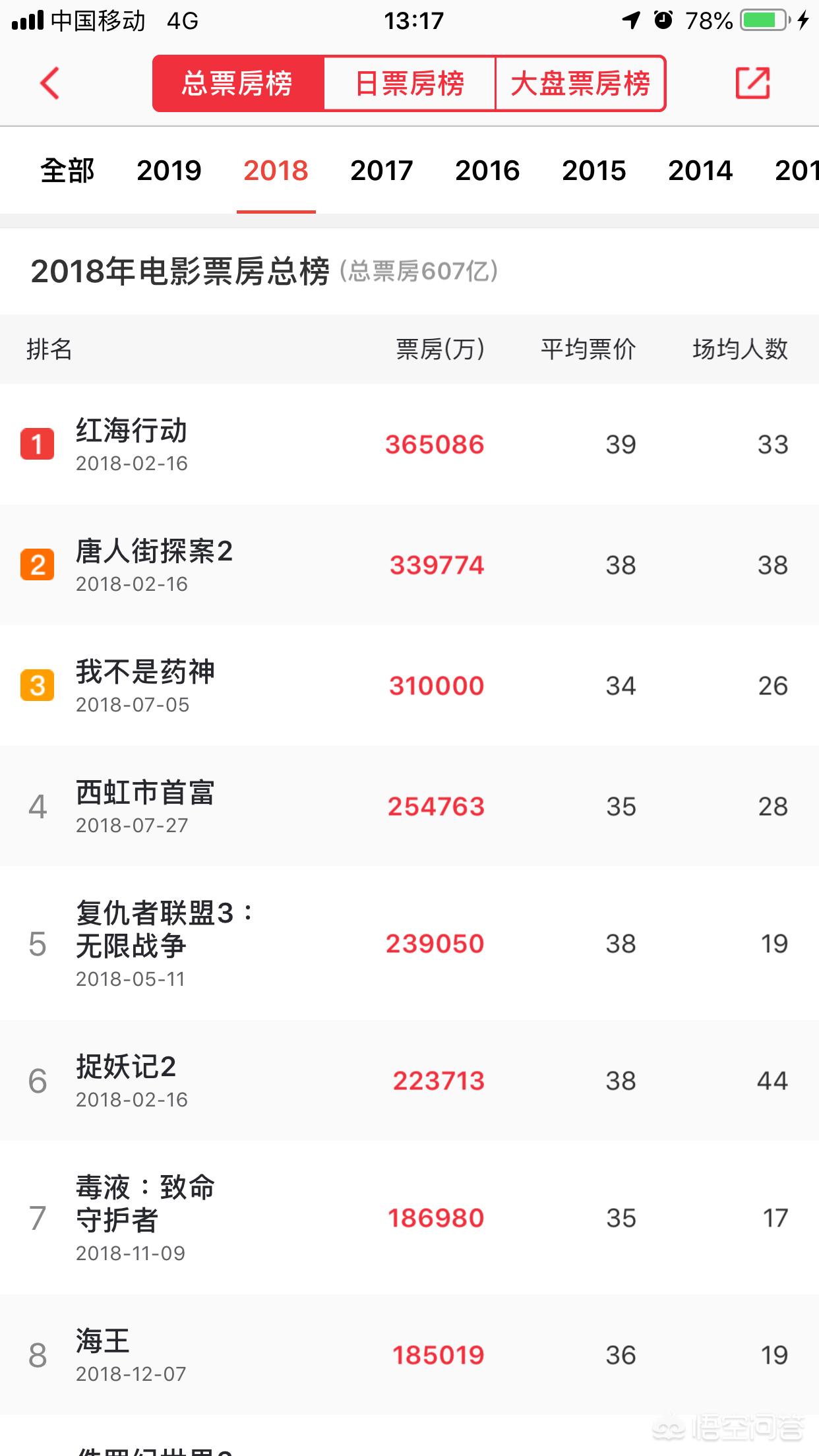Select the 总票房榜 tab
Screen dimensions: 819x1456
click(238, 84)
